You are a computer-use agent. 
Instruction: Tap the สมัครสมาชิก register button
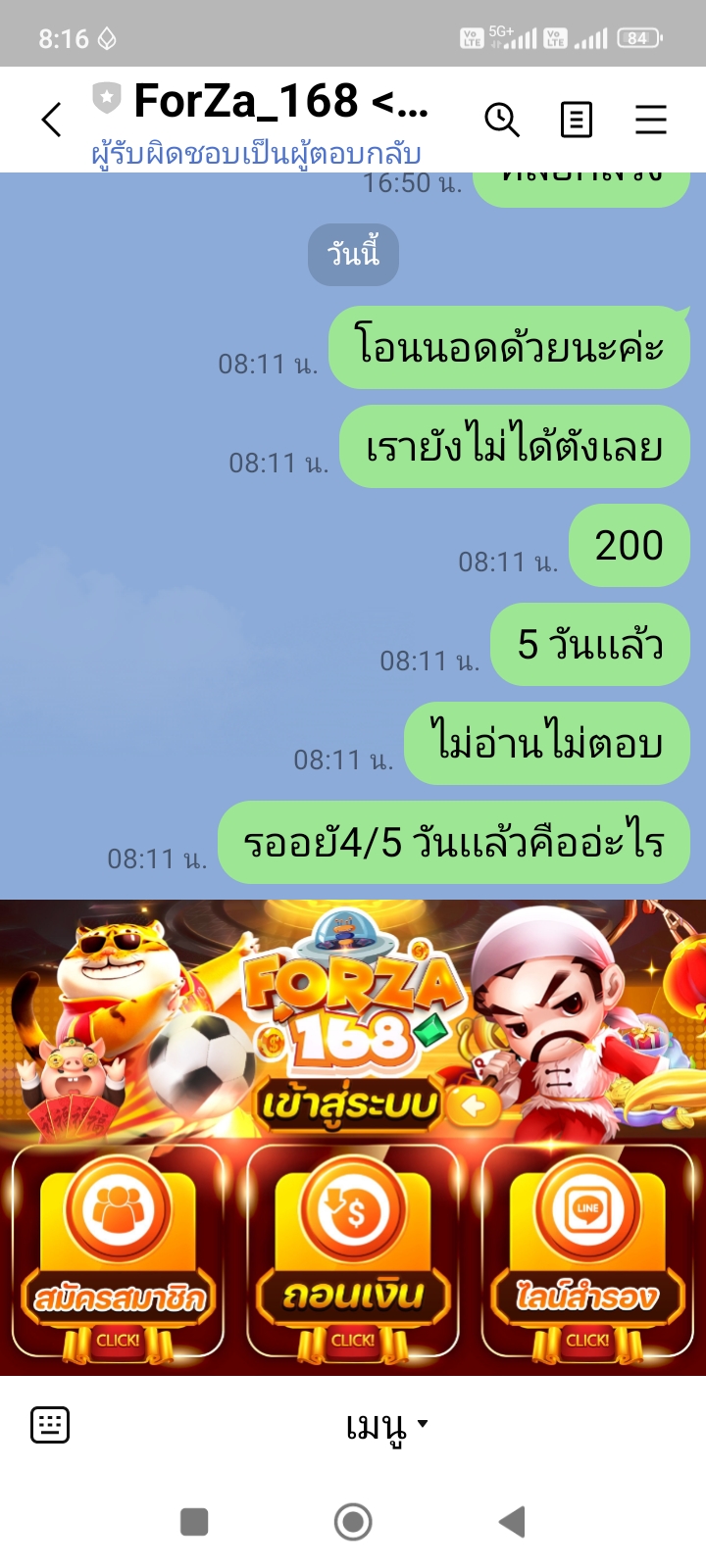pyautogui.click(x=118, y=1252)
